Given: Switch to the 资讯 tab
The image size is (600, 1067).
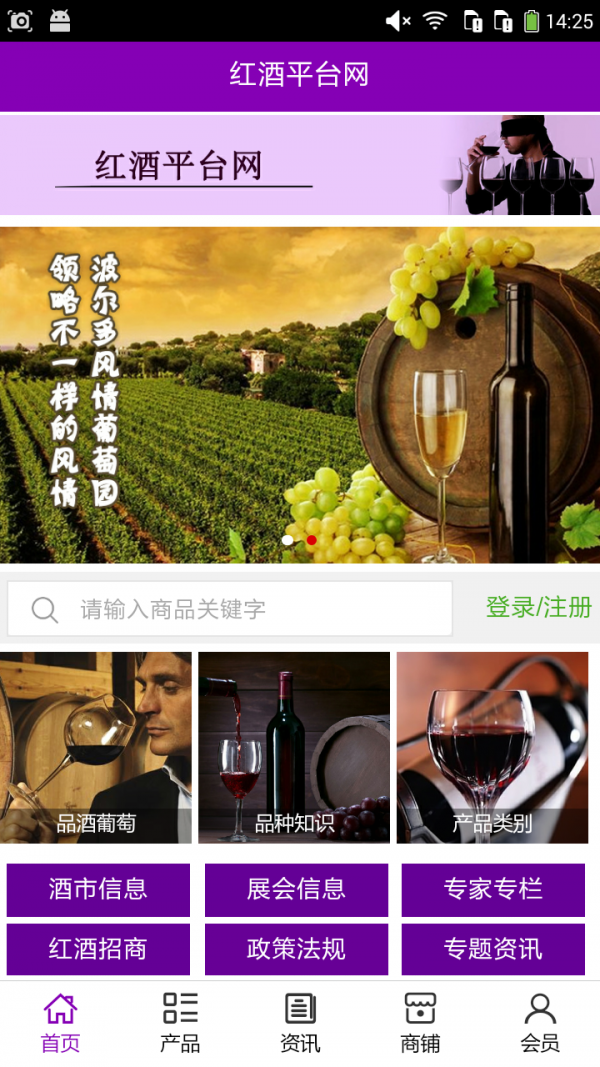Looking at the screenshot, I should pos(300,1023).
